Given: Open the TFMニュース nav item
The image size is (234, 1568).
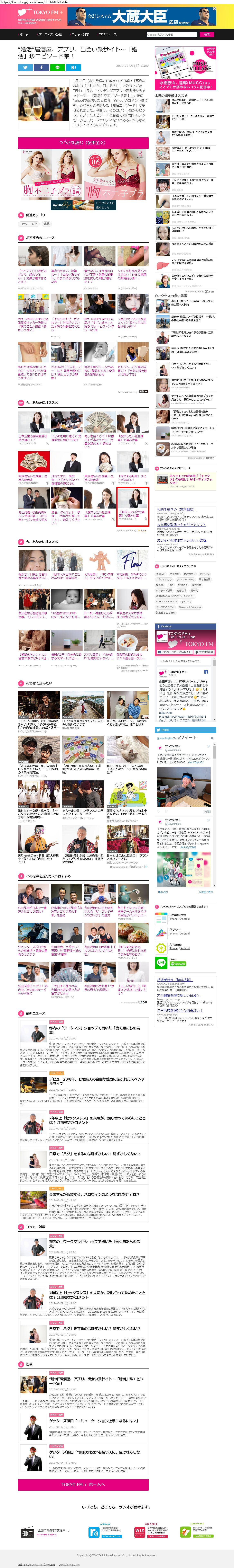Looking at the screenshot, I should tap(107, 35).
